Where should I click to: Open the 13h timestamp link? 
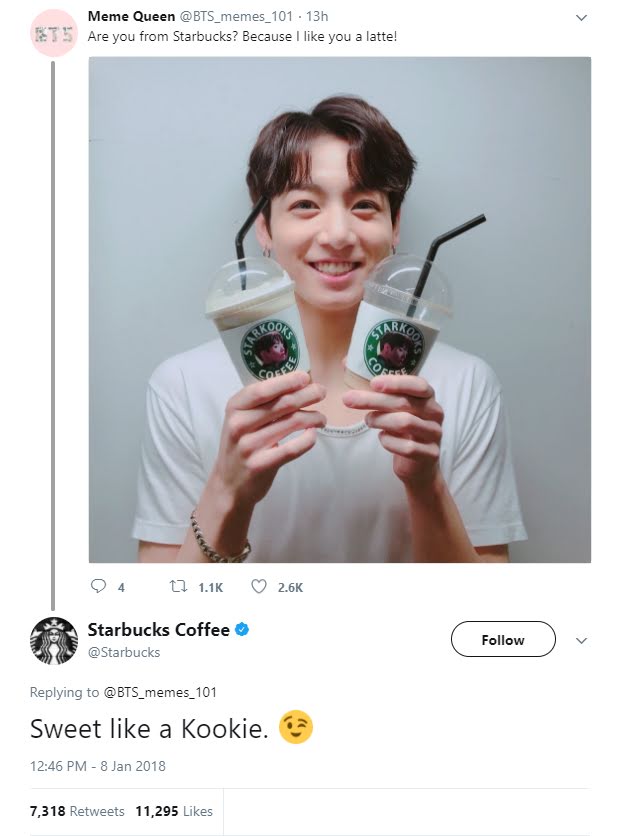coord(317,17)
